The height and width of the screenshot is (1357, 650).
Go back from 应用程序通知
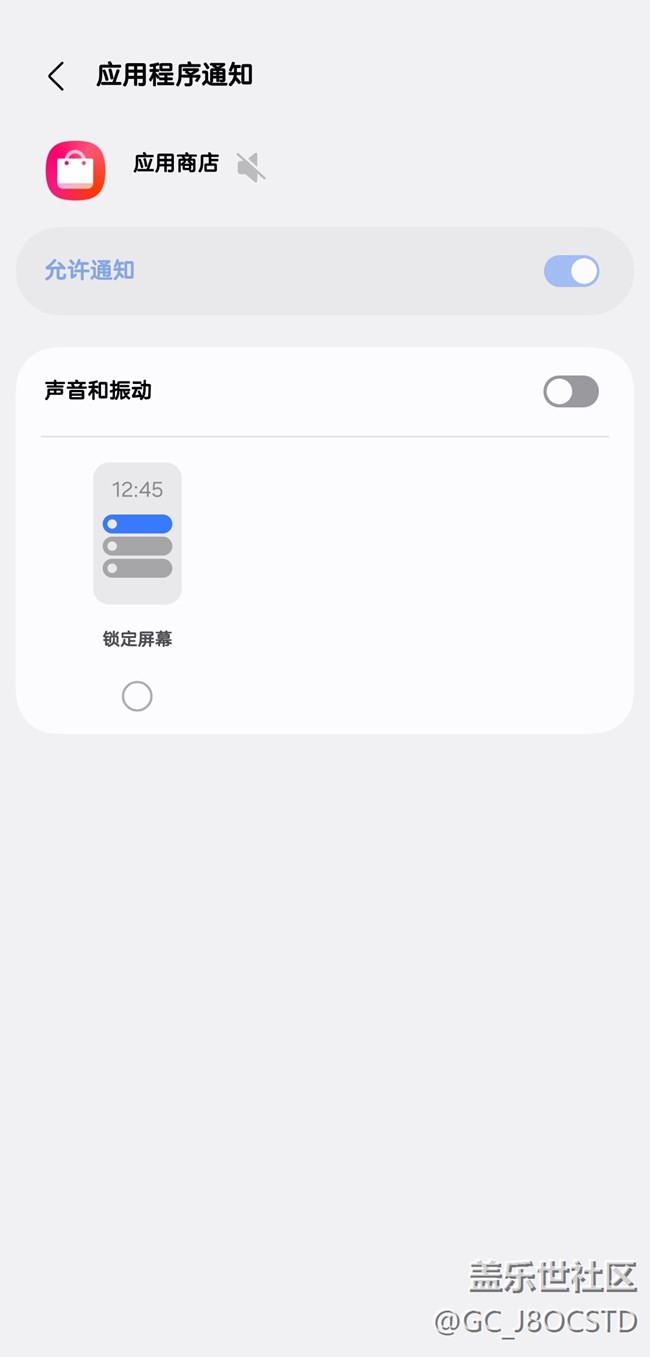click(x=56, y=76)
